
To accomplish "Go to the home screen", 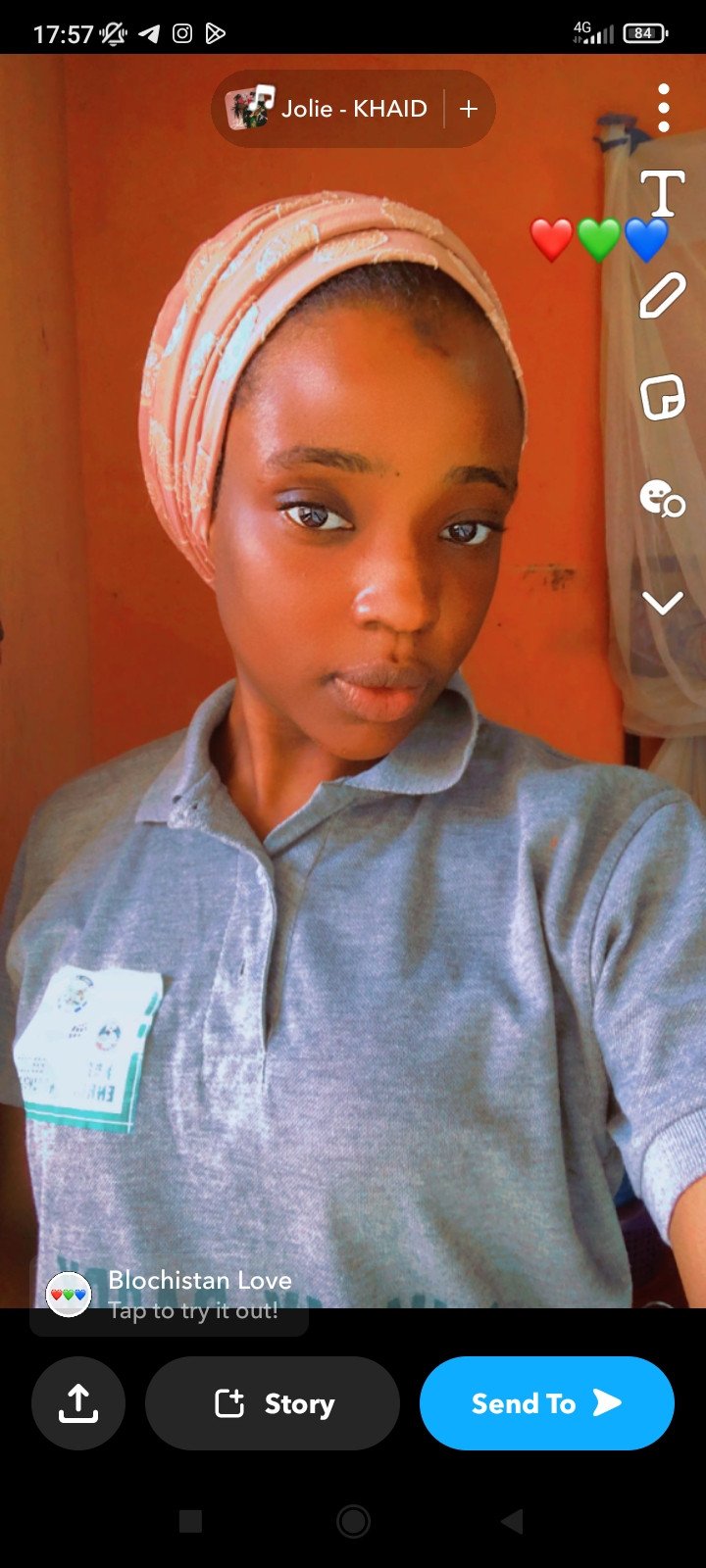I will point(353,1521).
